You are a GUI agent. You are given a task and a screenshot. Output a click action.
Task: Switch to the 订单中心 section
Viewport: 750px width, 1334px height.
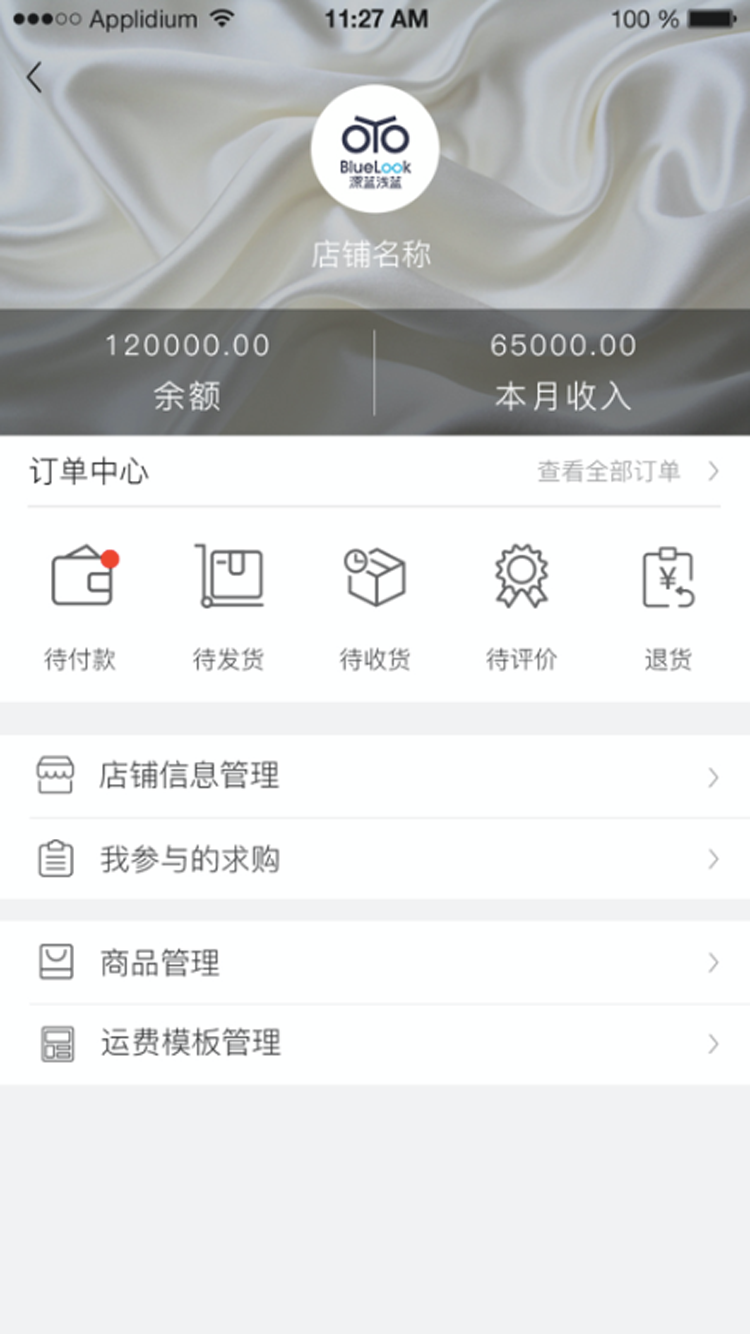coord(89,471)
